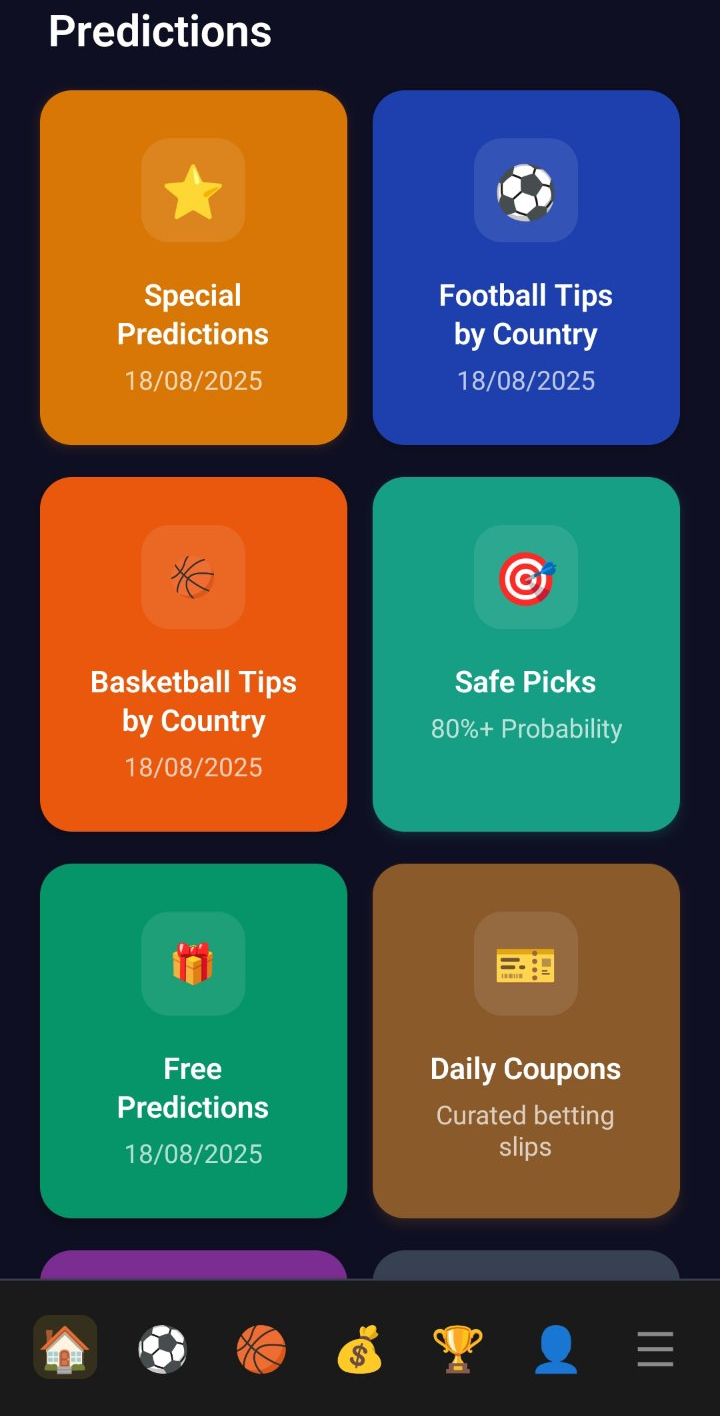The height and width of the screenshot is (1416, 720).
Task: Open the Special Predictions card
Action: 193,267
